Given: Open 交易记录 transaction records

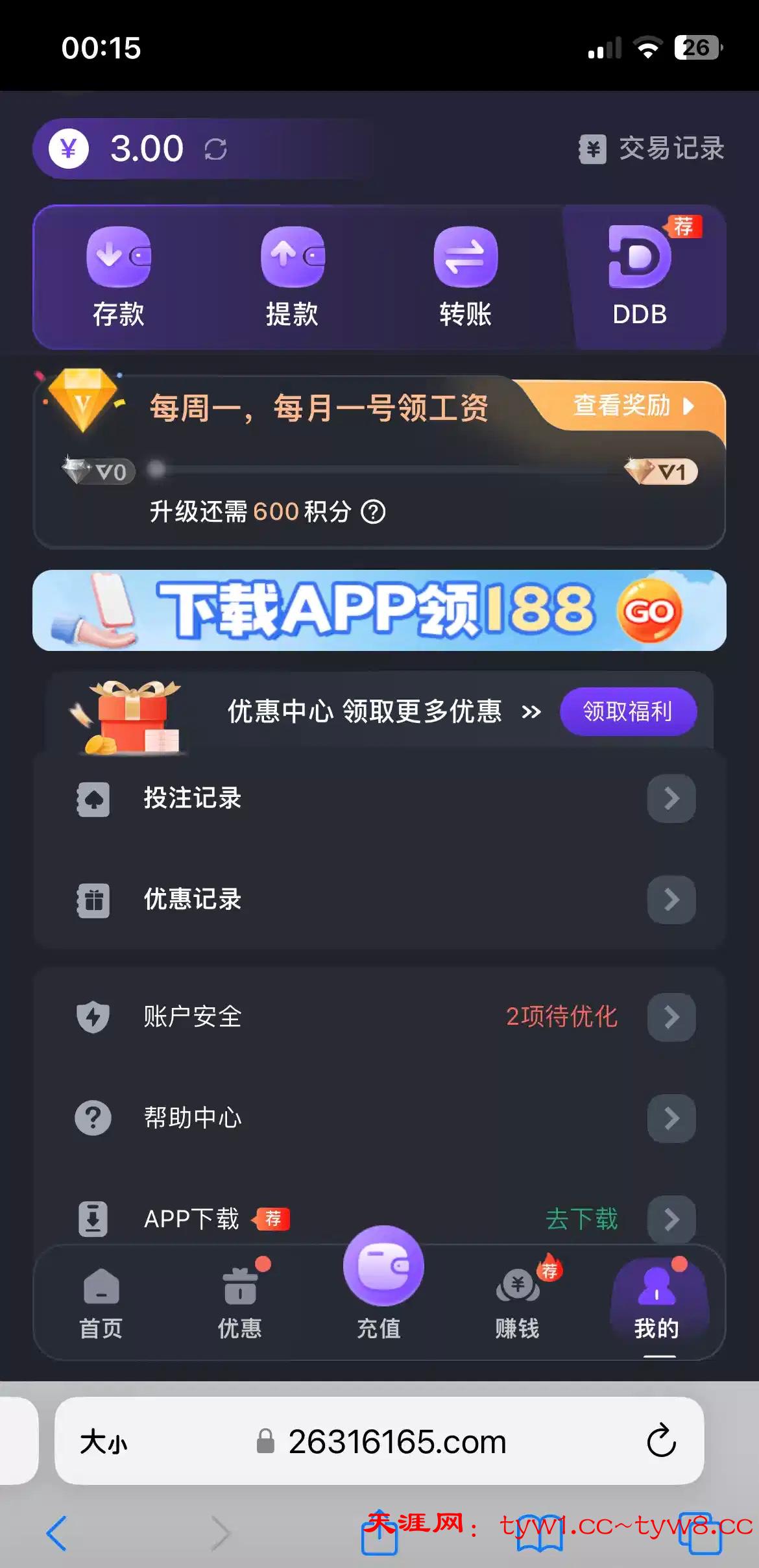Looking at the screenshot, I should [652, 149].
